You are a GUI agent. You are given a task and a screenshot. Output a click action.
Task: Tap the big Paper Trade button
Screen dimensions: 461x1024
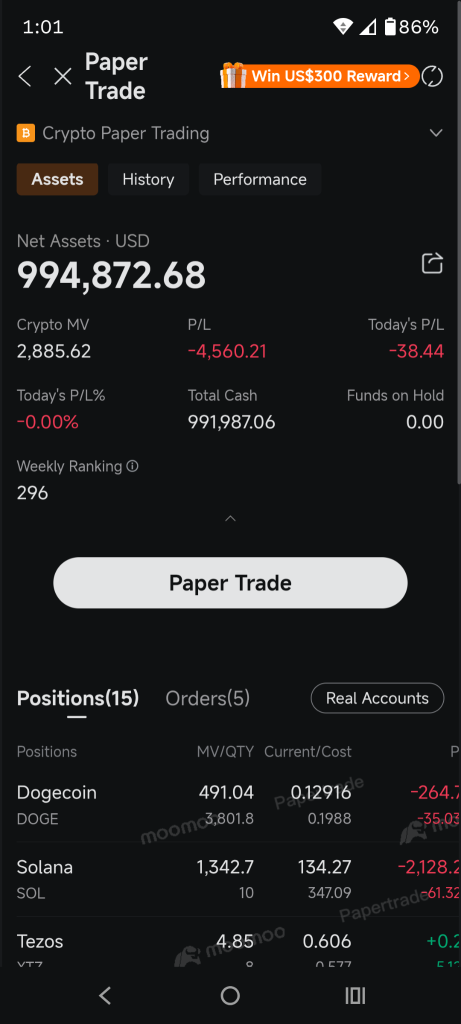tap(230, 583)
